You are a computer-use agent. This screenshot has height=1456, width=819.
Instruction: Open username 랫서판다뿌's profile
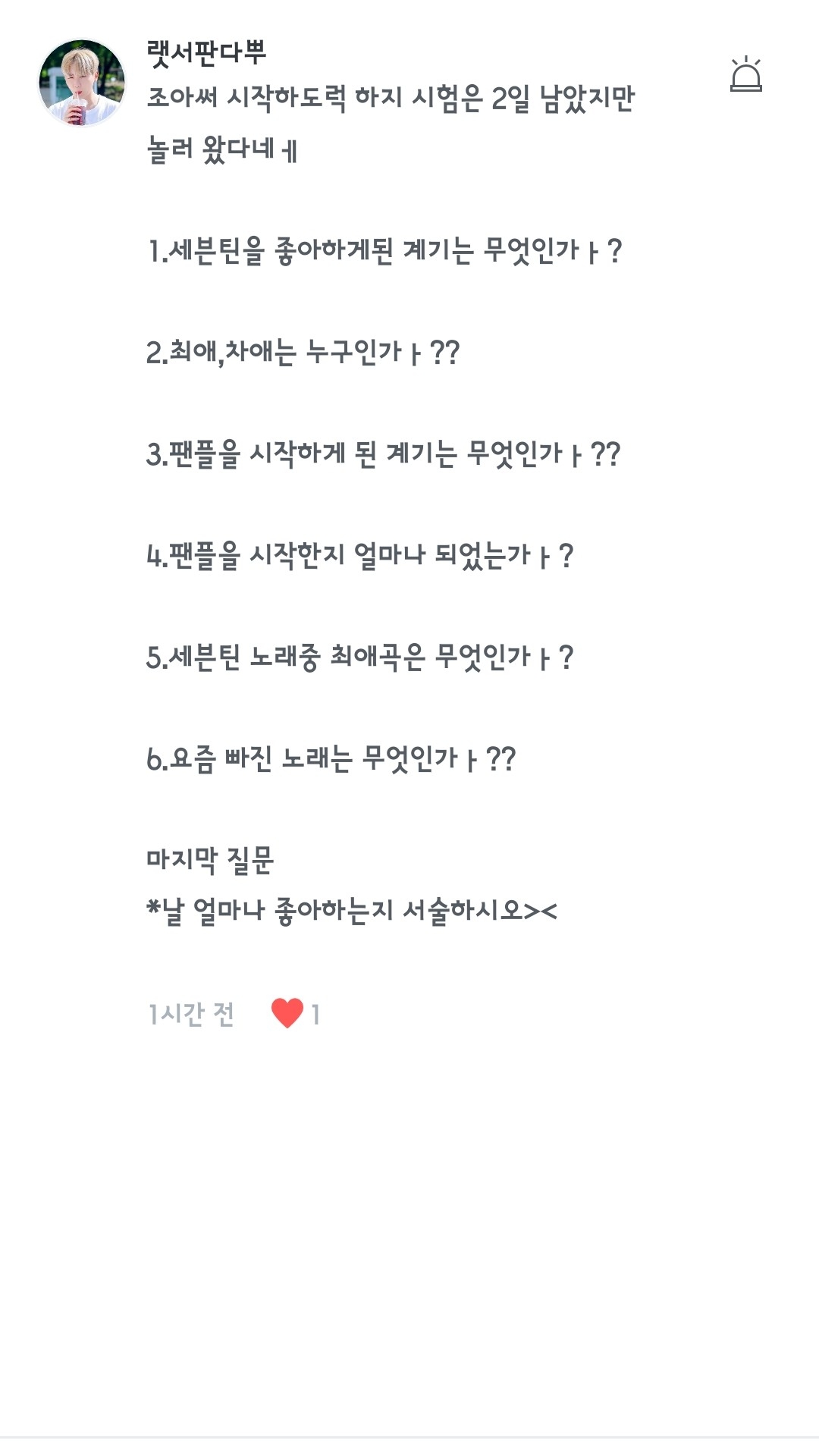(206, 52)
